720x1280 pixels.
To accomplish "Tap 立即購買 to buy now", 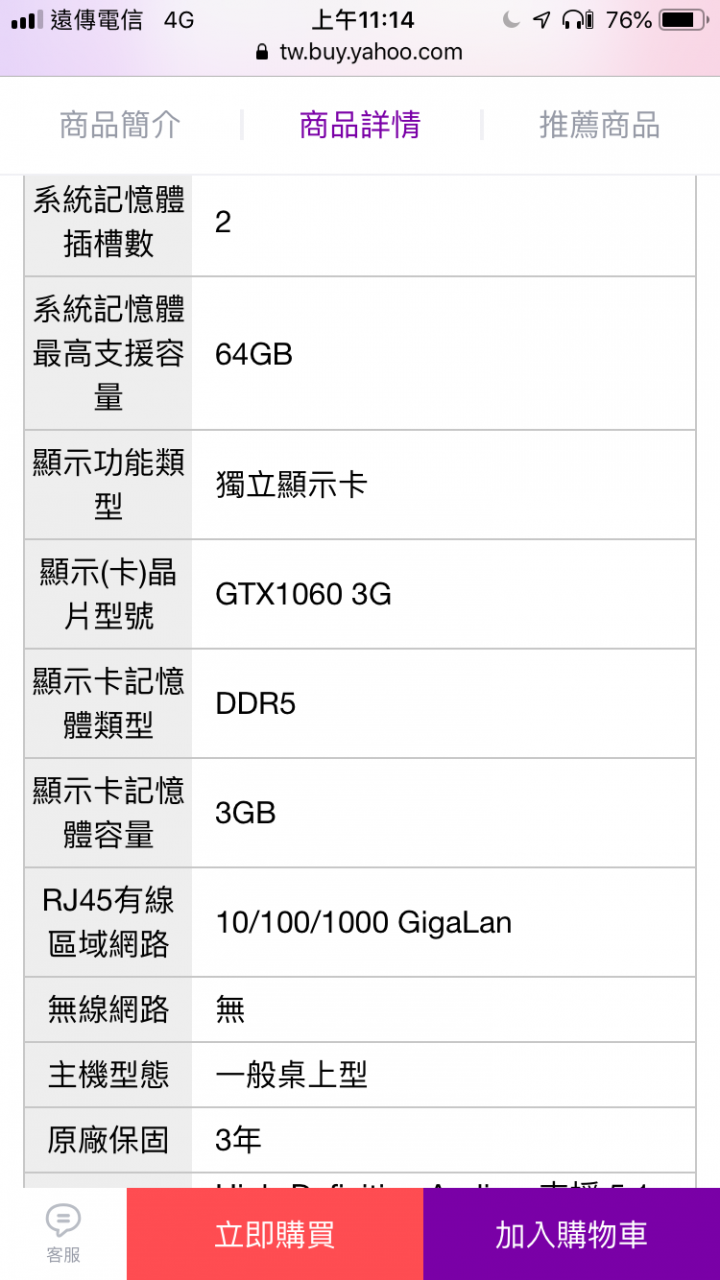I will (275, 1234).
